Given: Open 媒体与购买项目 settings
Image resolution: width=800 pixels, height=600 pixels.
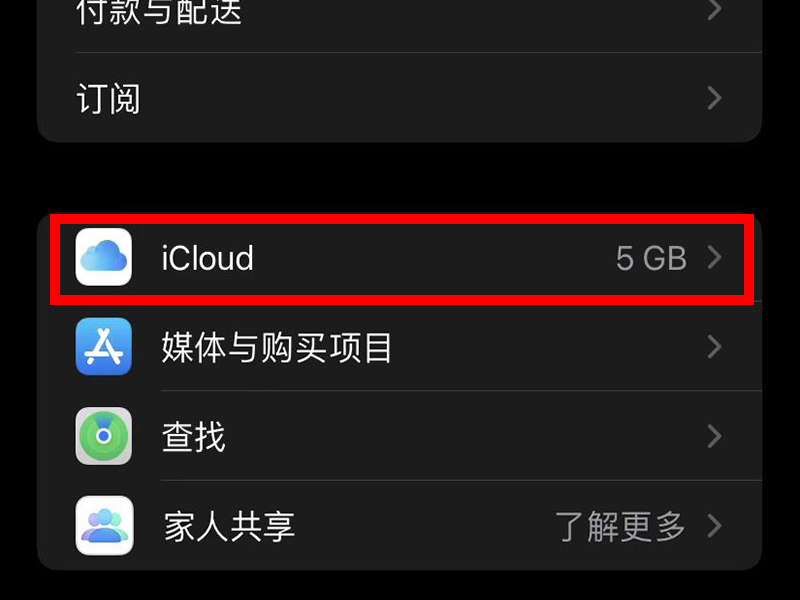Looking at the screenshot, I should [400, 347].
